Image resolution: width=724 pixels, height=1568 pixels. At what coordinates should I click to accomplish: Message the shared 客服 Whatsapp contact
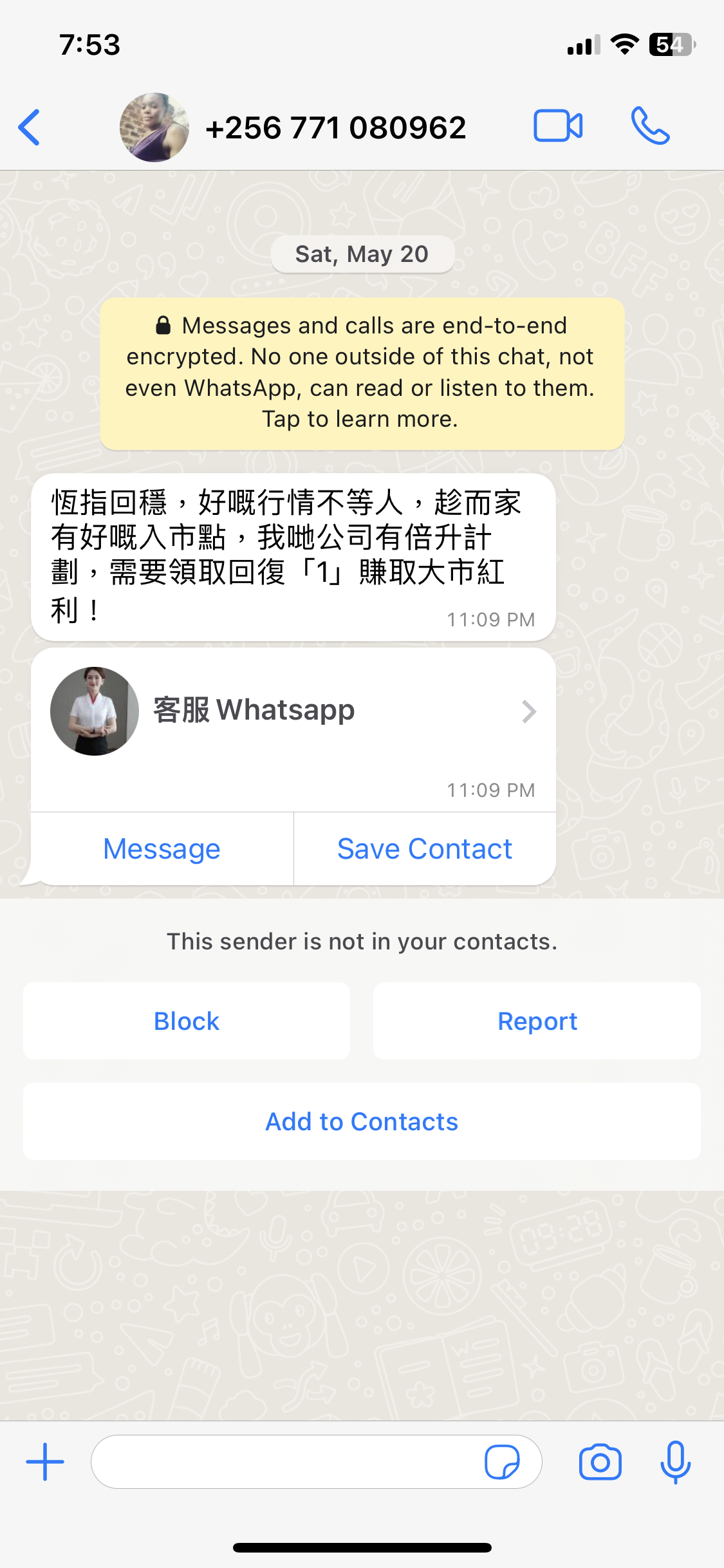point(162,848)
